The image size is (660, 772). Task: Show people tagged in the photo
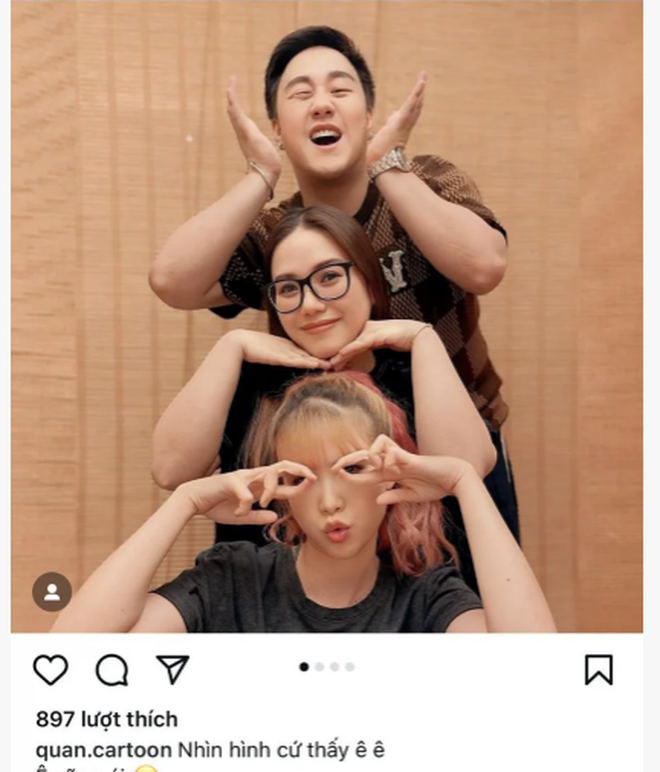pyautogui.click(x=51, y=592)
